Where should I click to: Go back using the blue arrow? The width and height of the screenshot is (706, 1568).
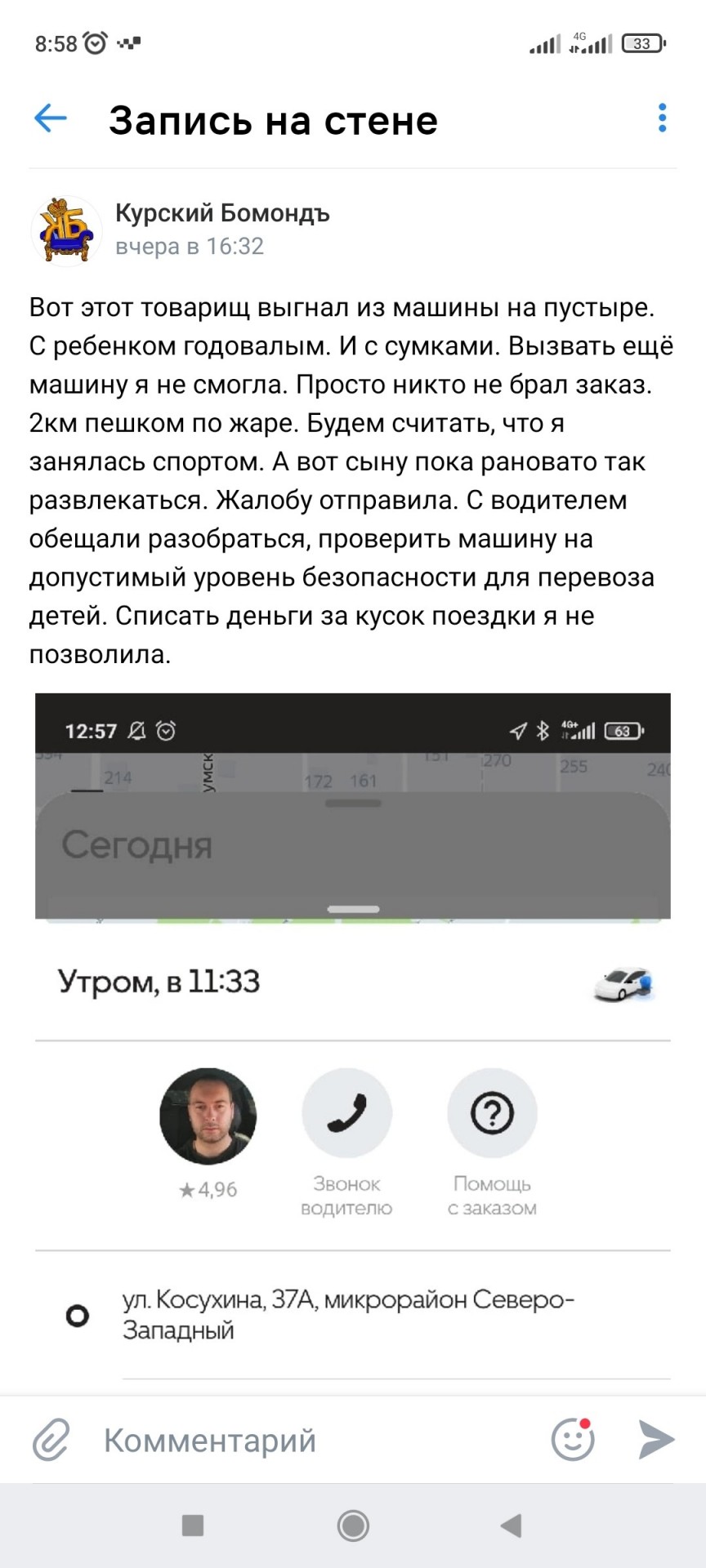point(50,118)
